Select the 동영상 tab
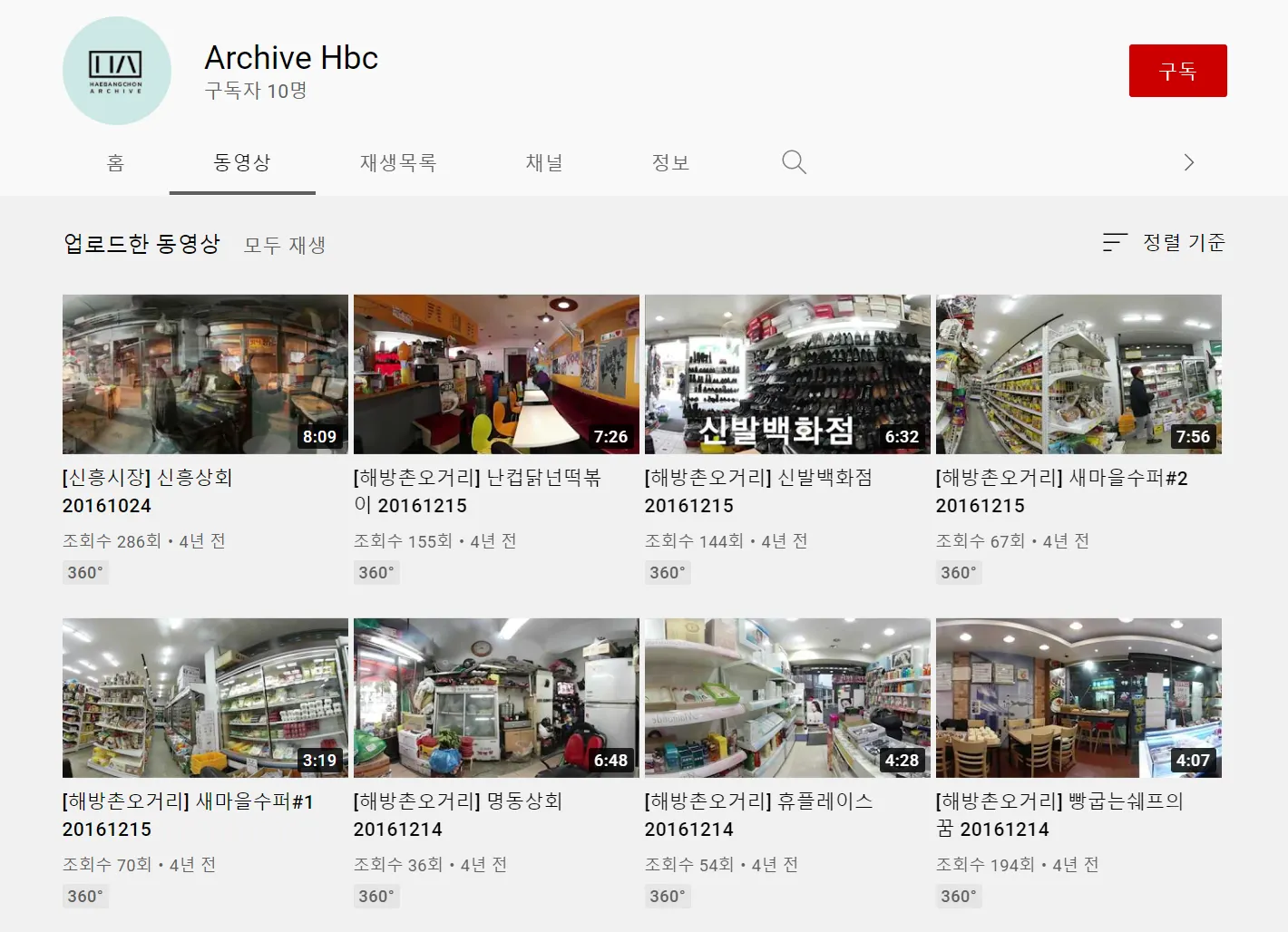1288x932 pixels. point(242,162)
